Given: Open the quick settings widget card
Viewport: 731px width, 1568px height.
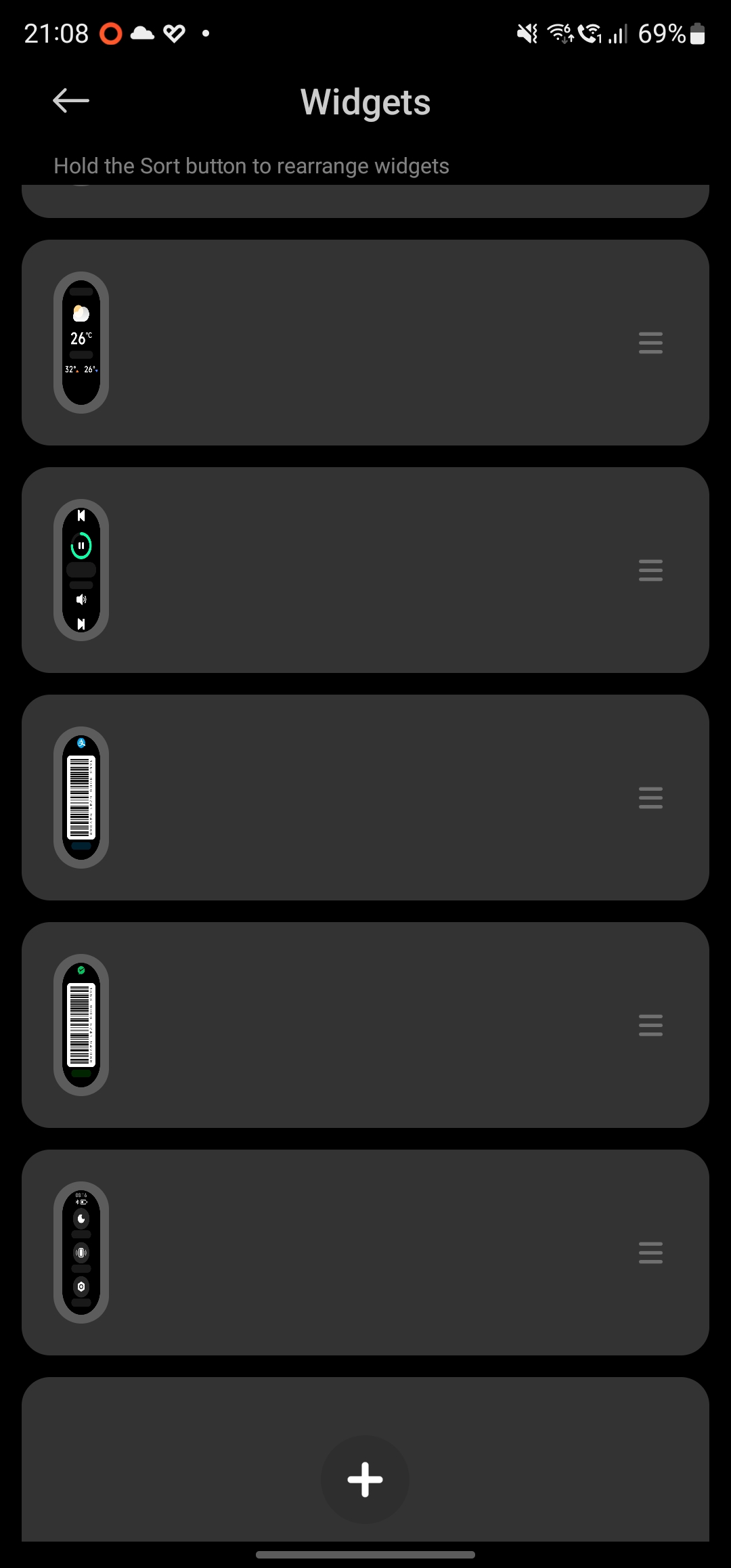Looking at the screenshot, I should click(365, 1253).
